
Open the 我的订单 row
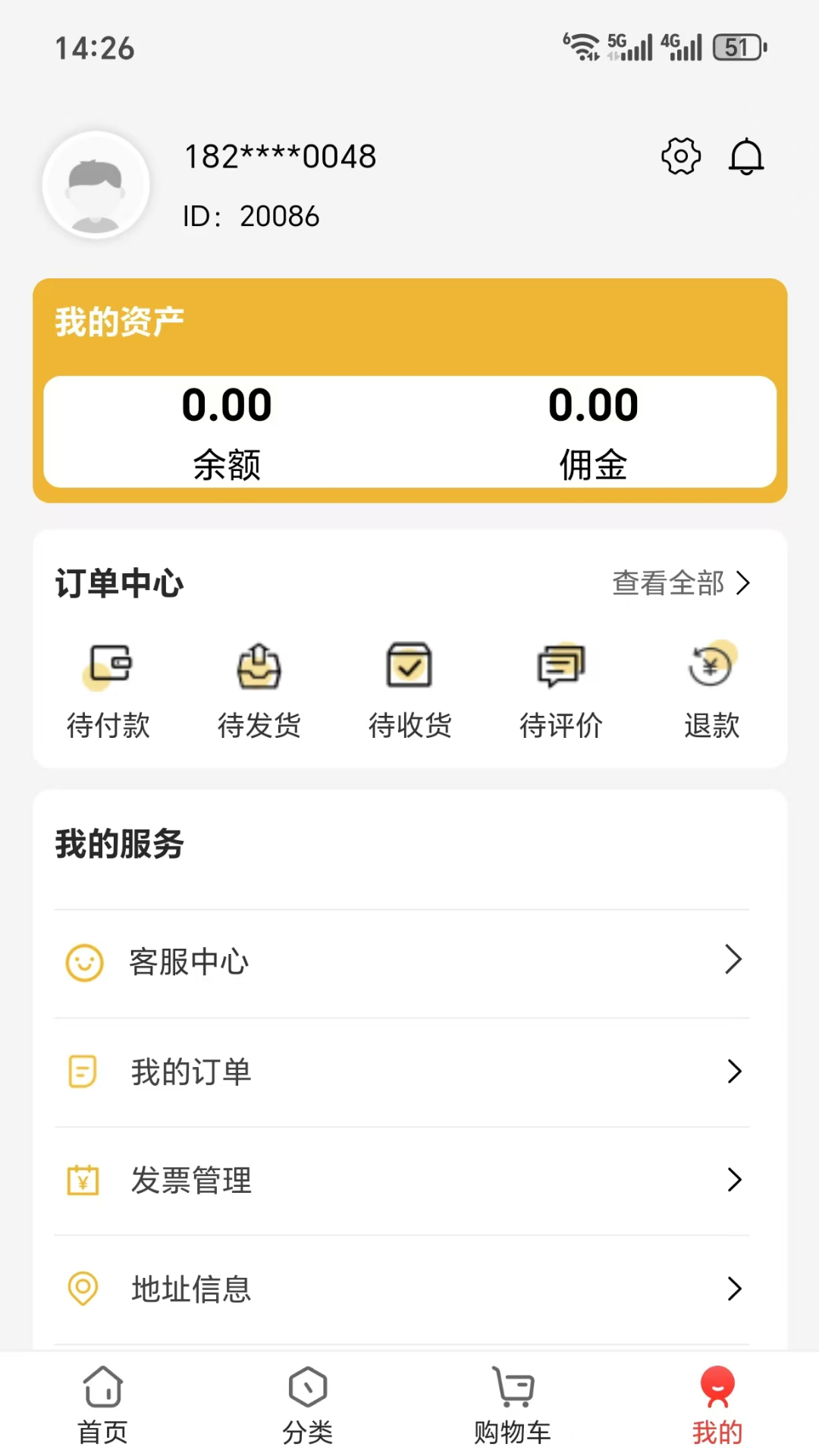pyautogui.click(x=402, y=1072)
